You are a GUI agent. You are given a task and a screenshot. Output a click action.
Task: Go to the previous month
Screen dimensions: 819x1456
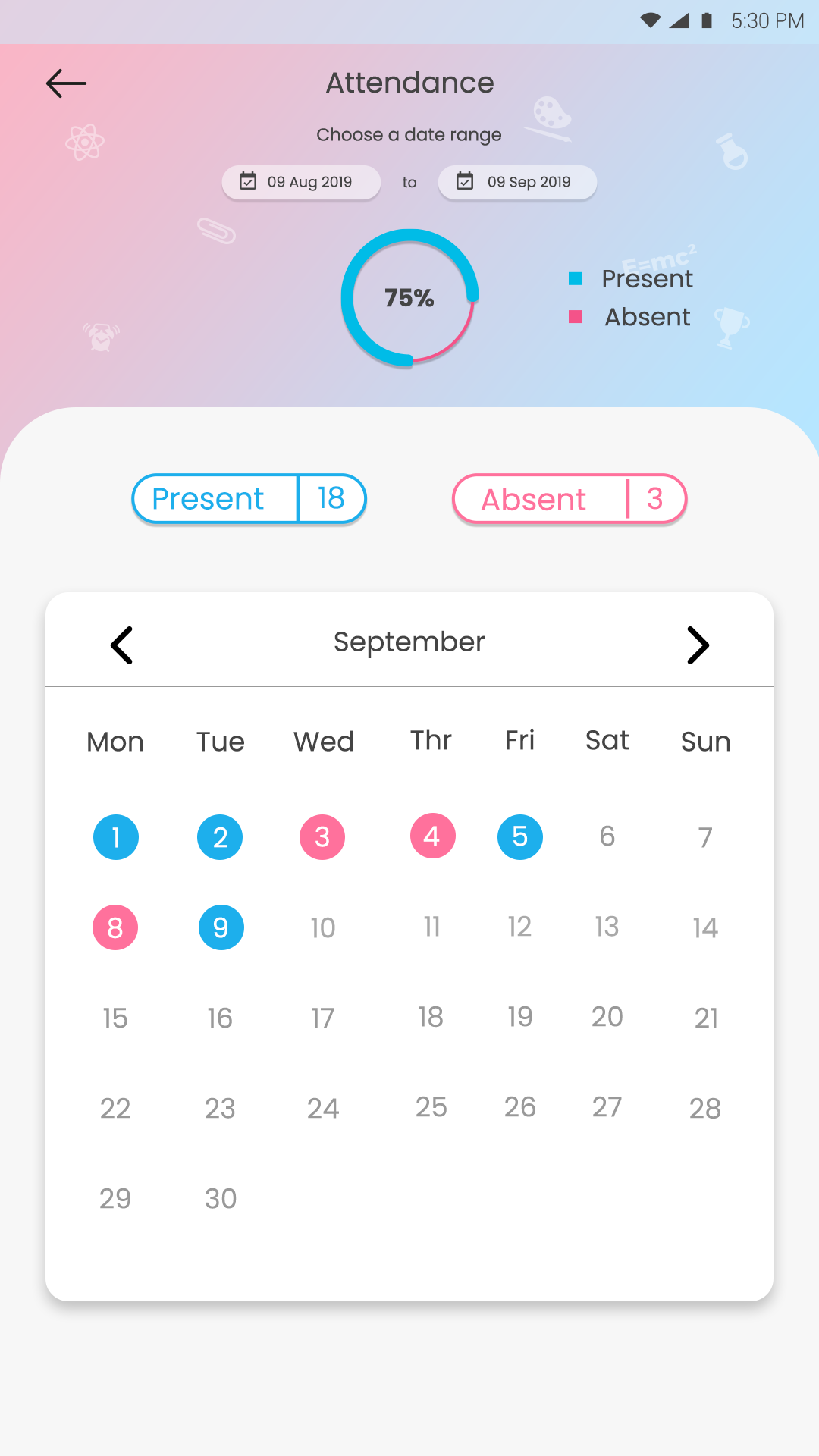tap(122, 645)
